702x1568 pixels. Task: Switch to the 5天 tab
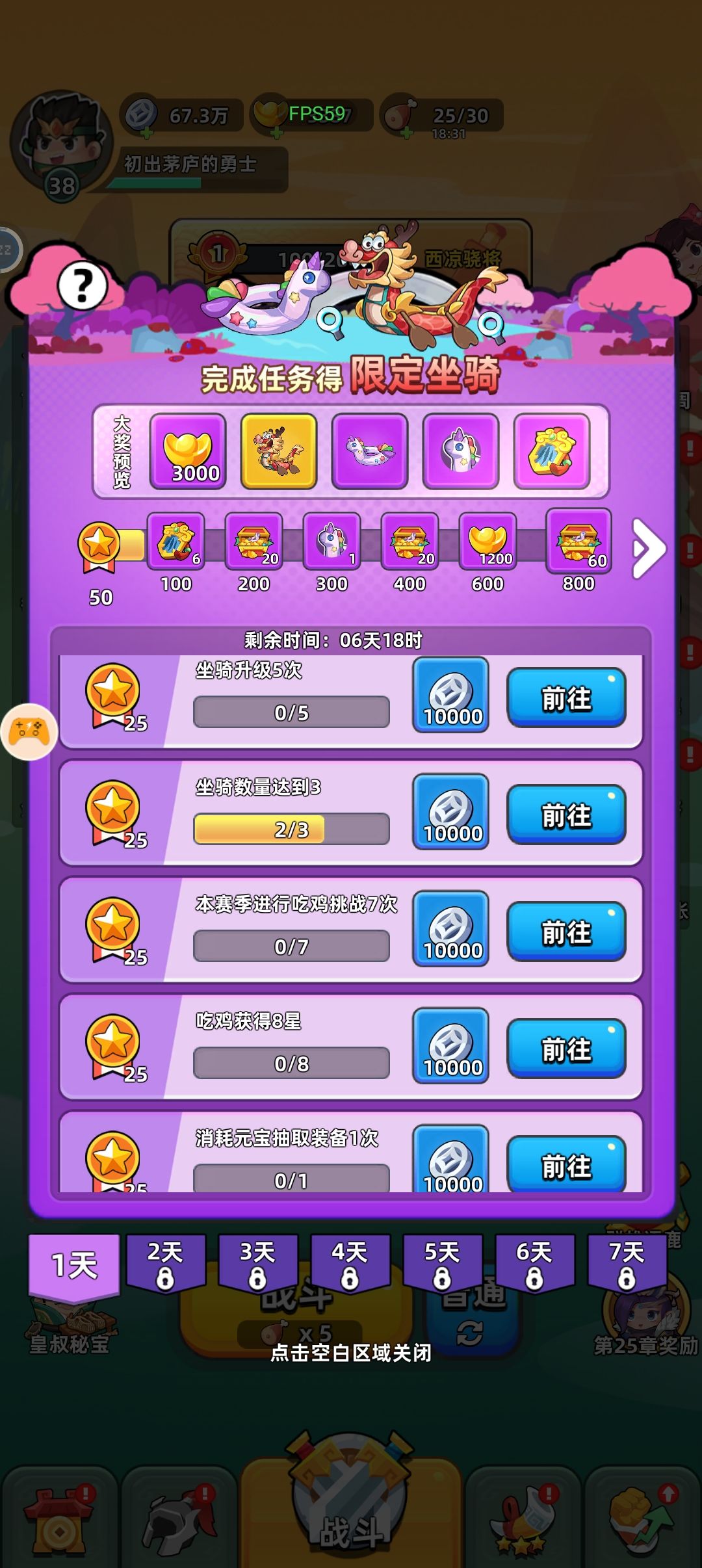click(x=443, y=1263)
